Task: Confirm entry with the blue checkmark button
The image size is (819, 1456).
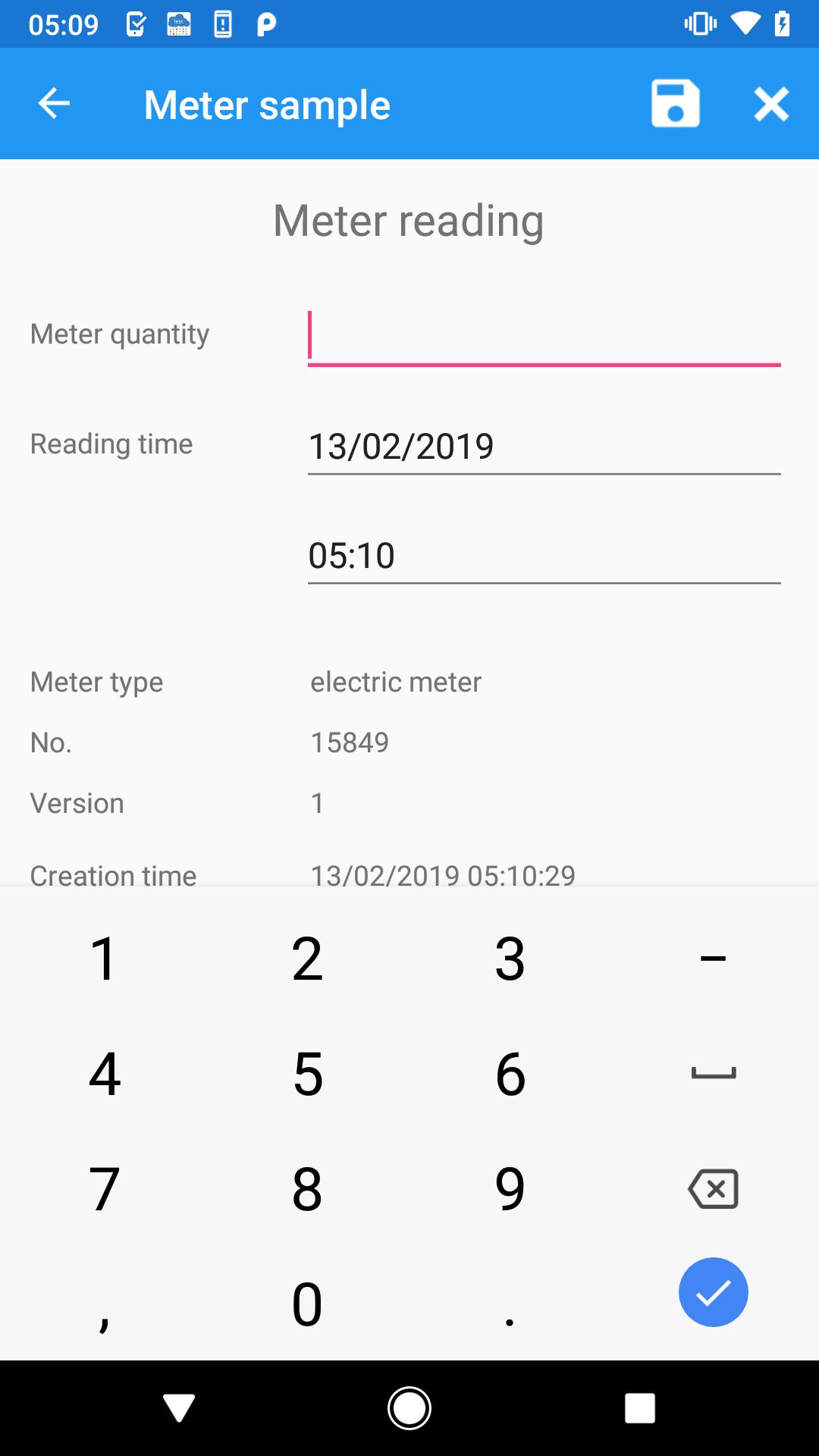Action: point(712,1292)
